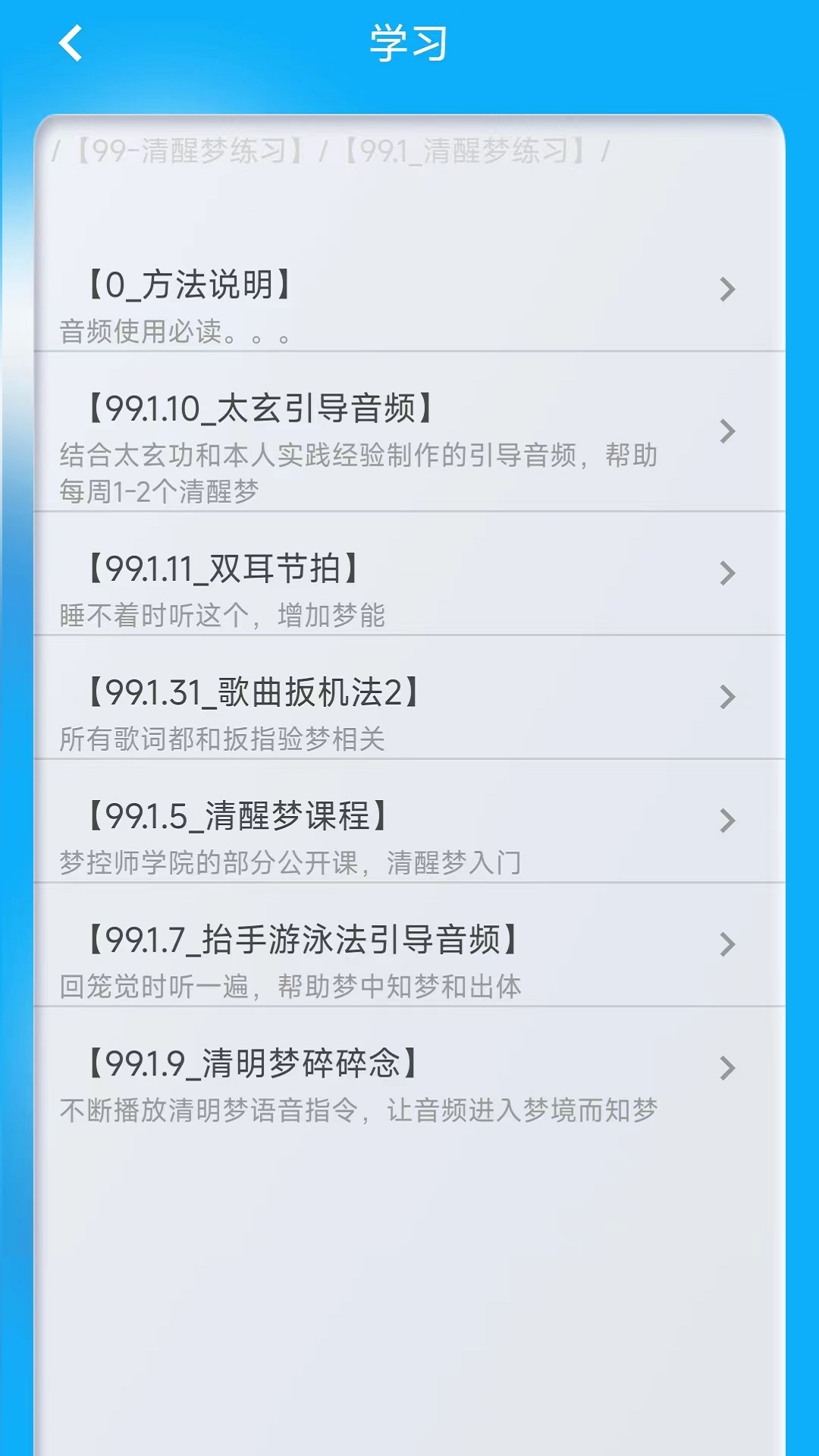Expand the chevron next to 【0_方法说明】

point(727,288)
